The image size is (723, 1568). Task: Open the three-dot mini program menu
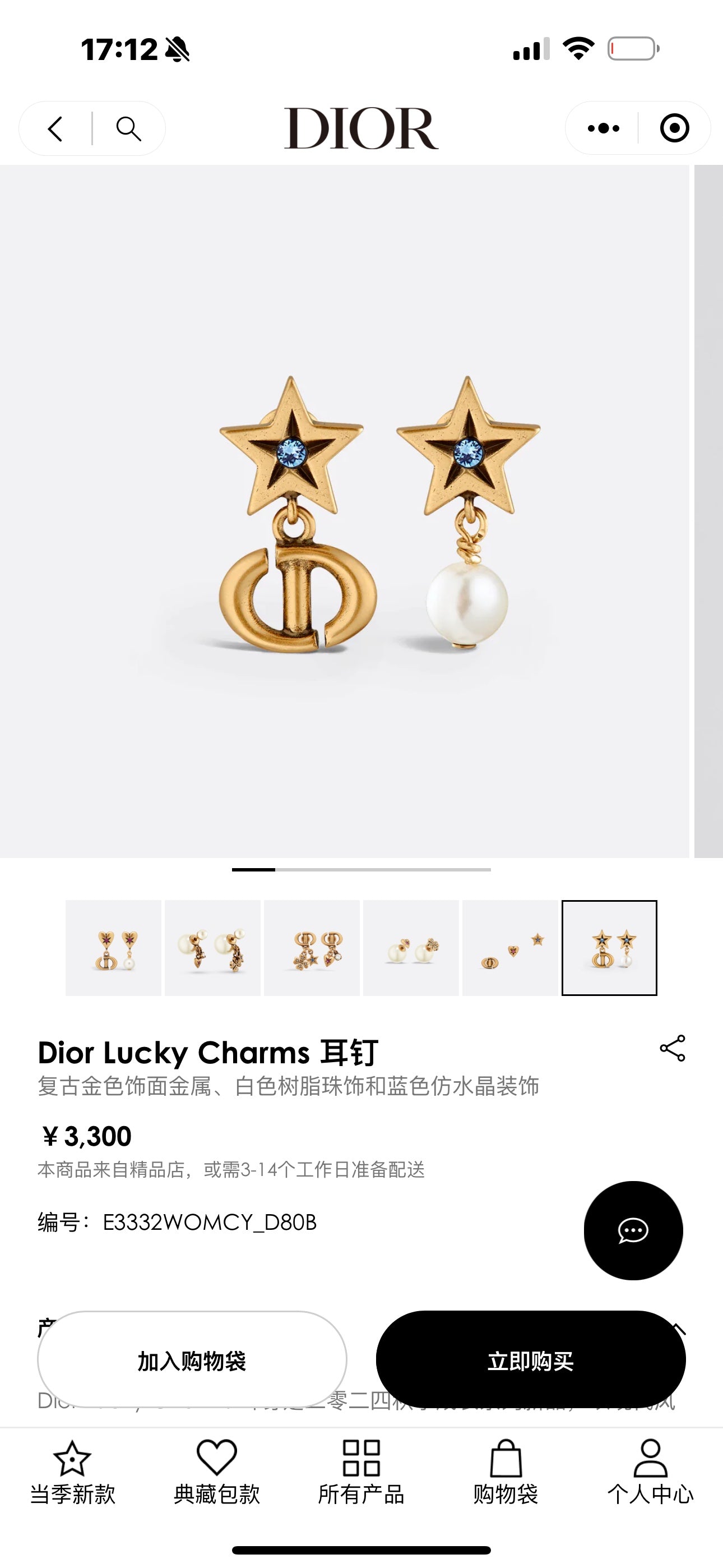603,128
